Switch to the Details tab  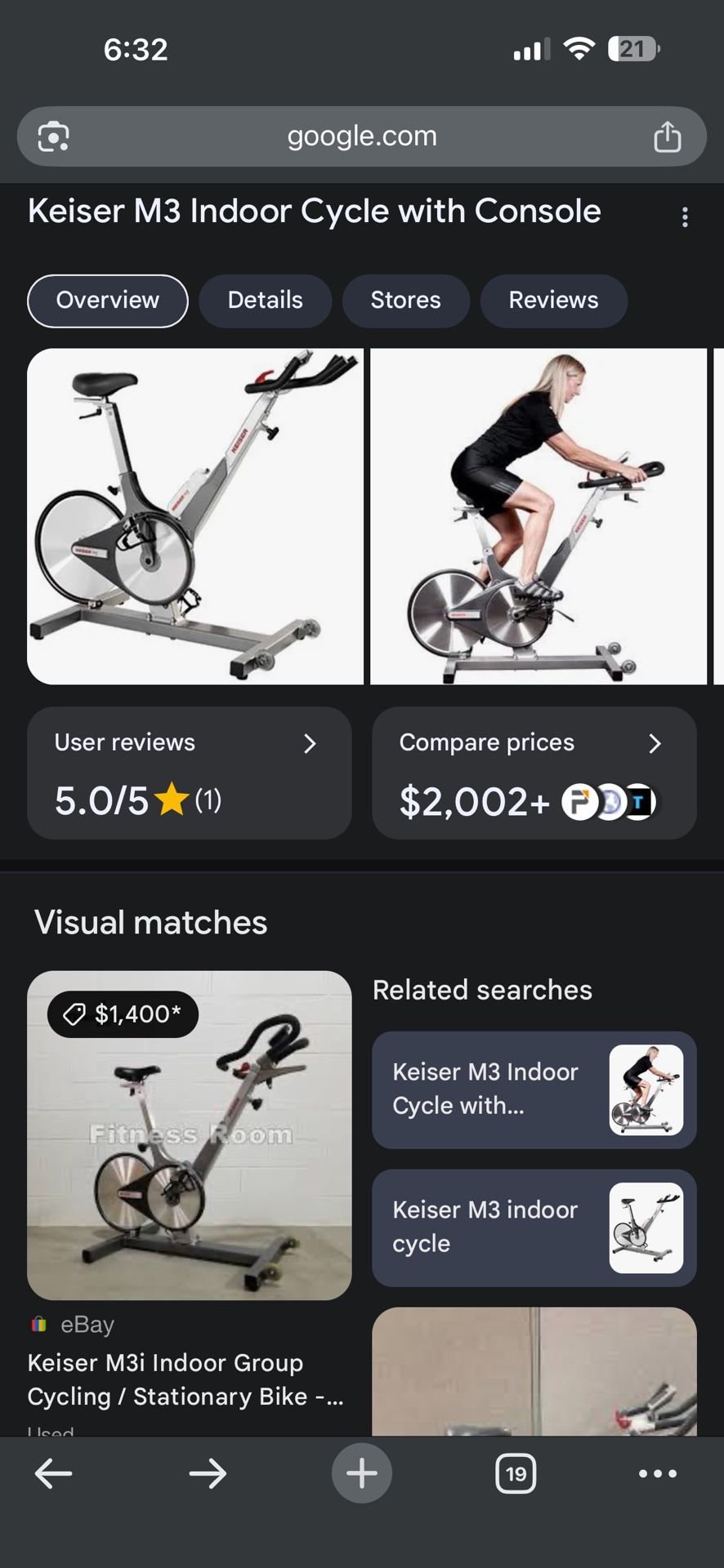266,301
